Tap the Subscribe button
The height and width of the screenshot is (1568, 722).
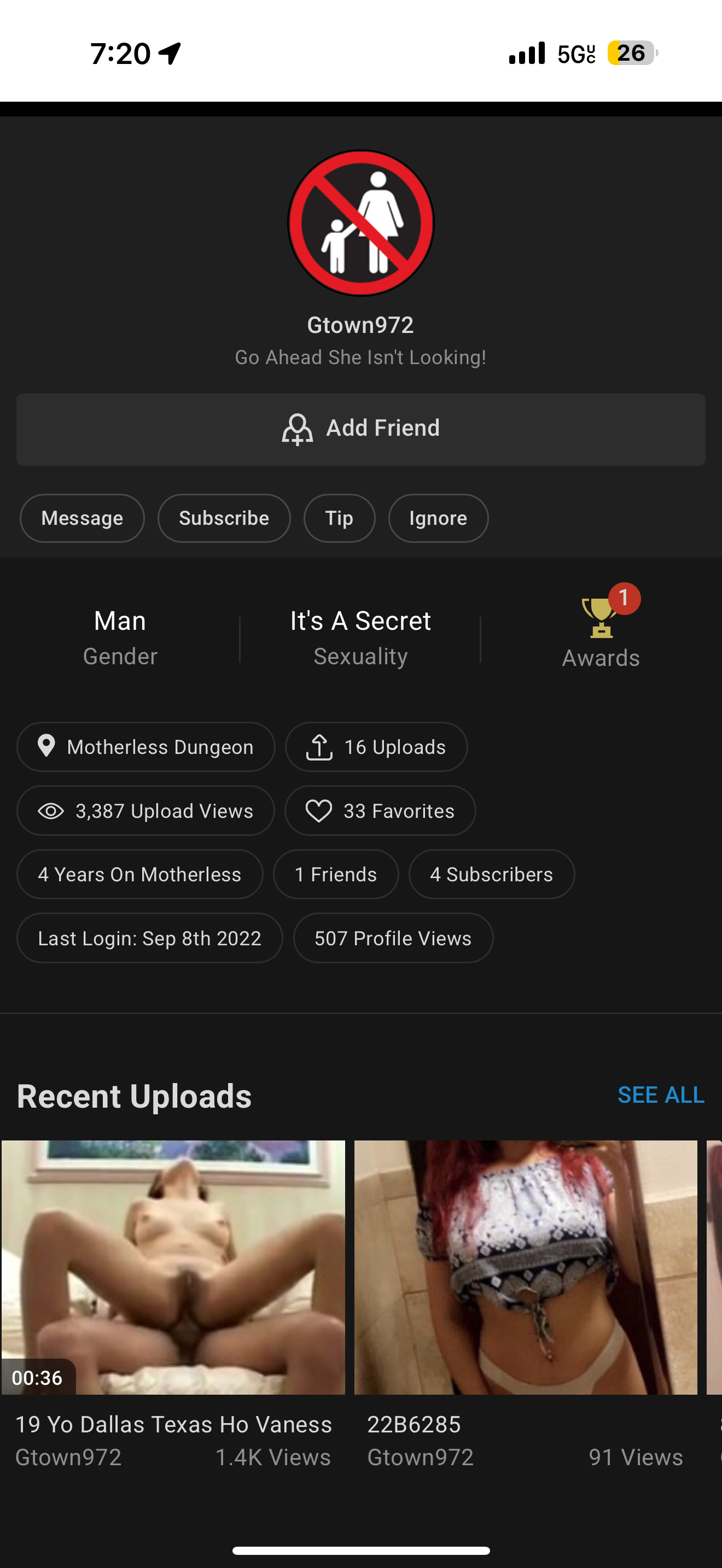point(224,518)
